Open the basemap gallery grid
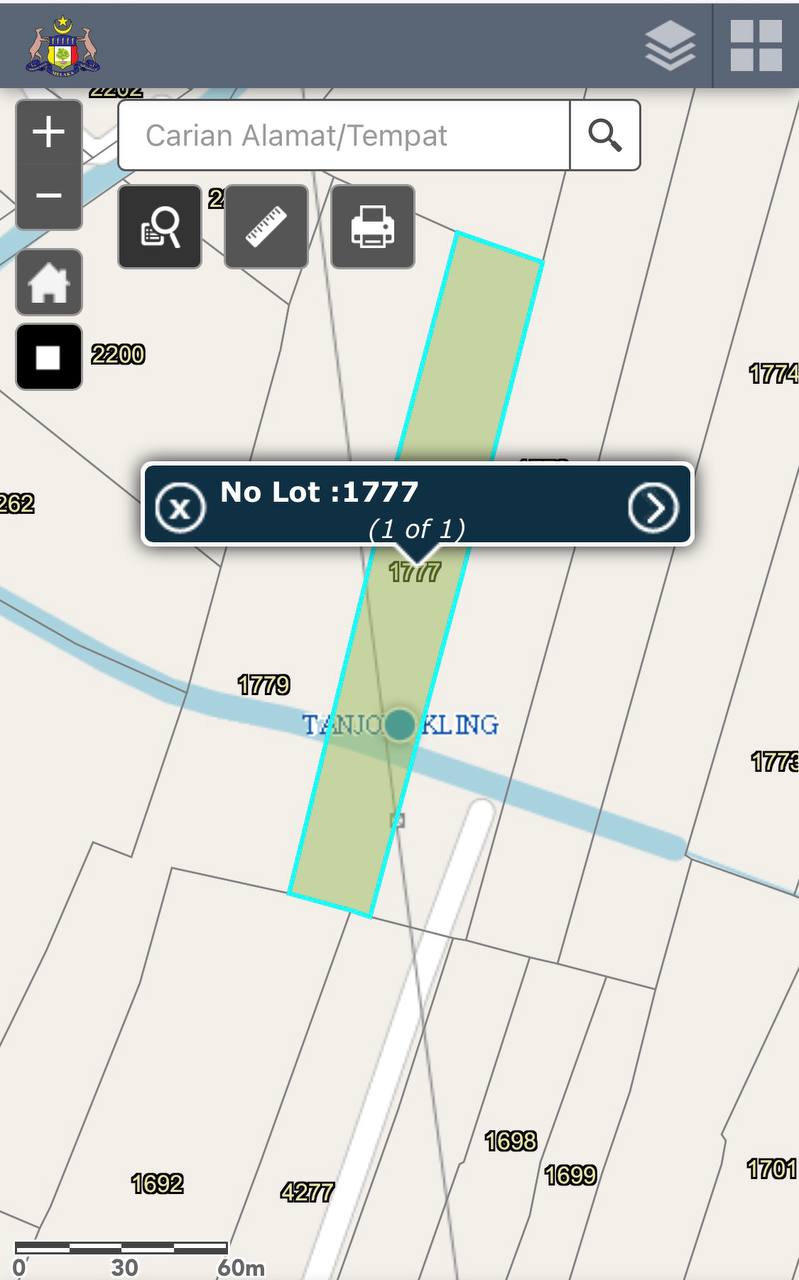 point(756,45)
